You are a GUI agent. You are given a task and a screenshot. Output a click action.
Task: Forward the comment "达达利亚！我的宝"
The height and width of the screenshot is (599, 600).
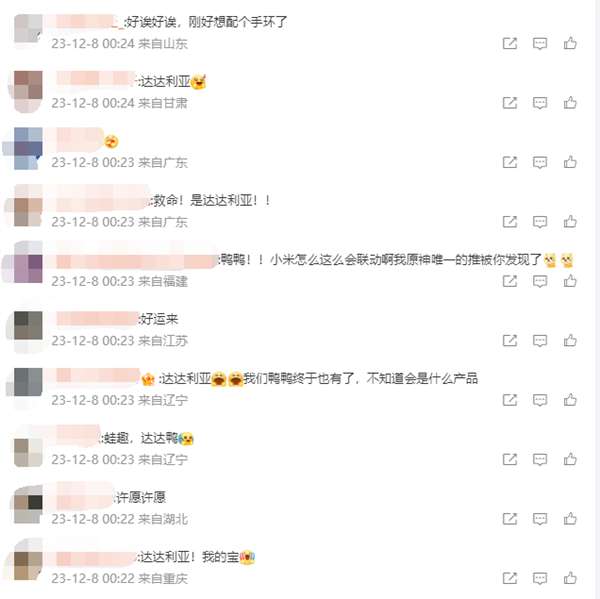[510, 578]
